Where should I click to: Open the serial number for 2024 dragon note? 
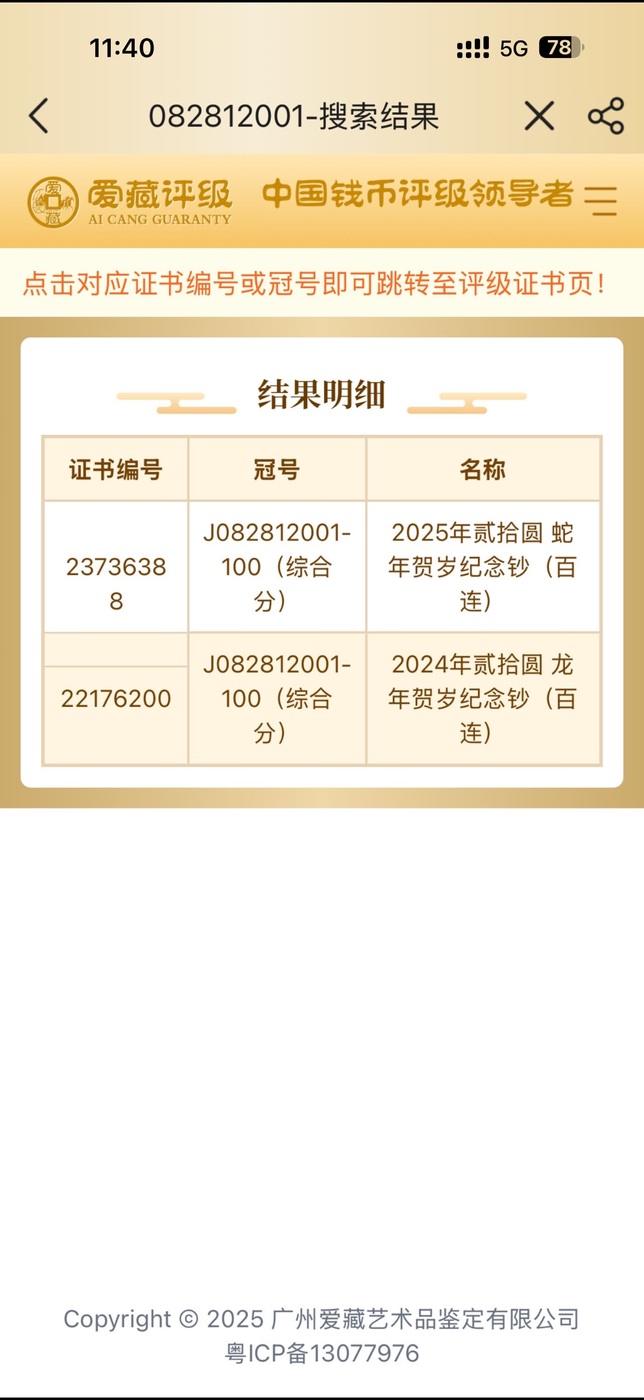277,698
